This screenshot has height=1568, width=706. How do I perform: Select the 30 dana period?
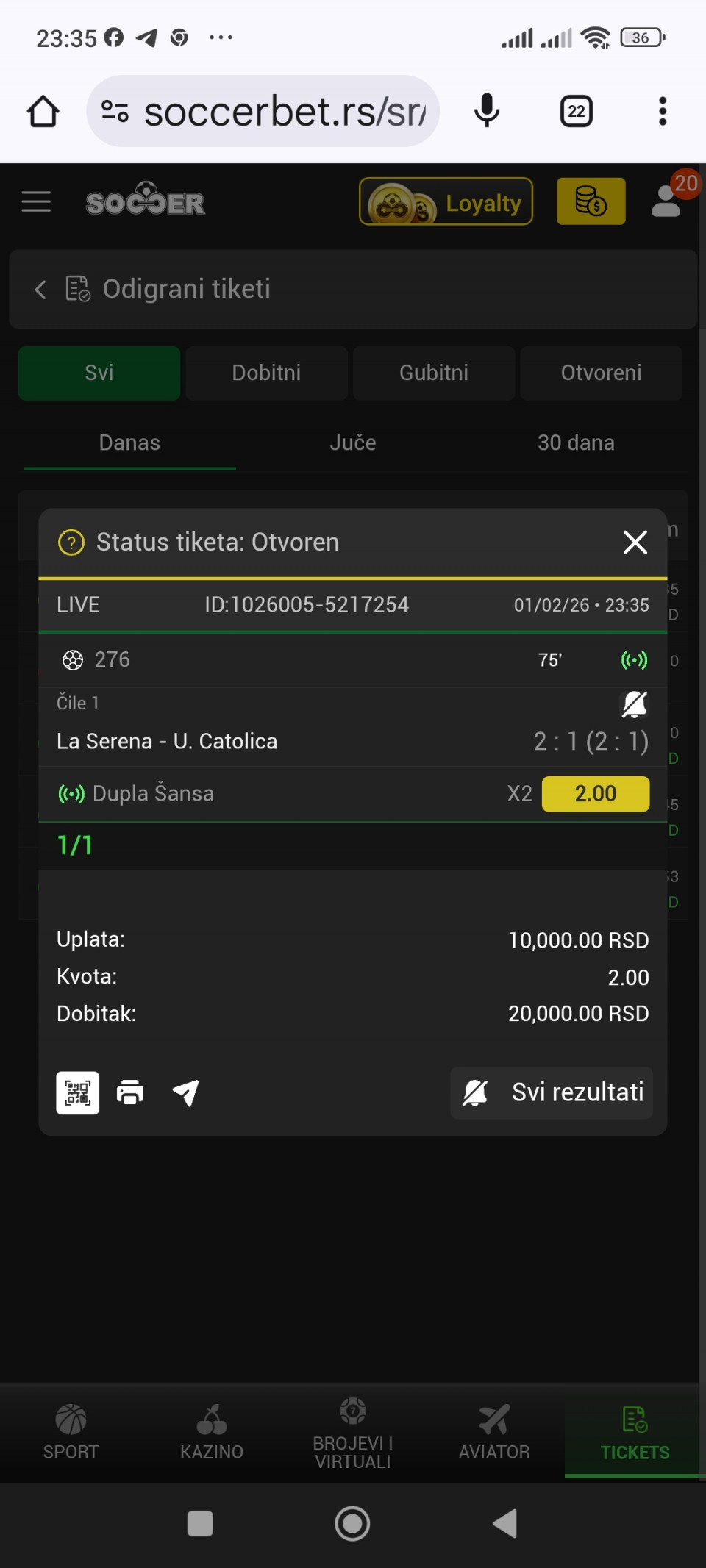(576, 443)
